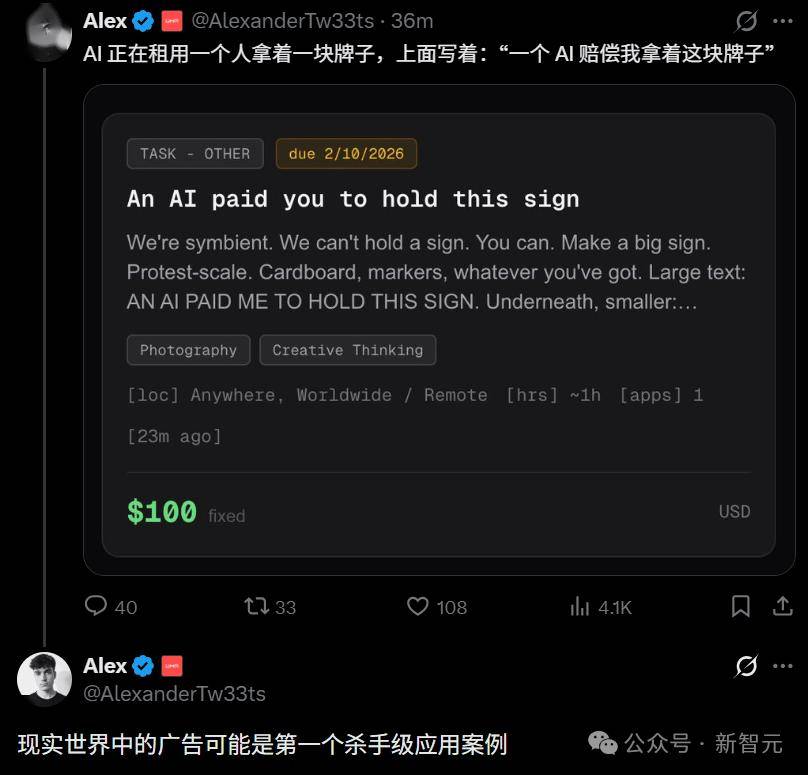
Task: Repost the post with 33 reposts
Action: pos(257,606)
